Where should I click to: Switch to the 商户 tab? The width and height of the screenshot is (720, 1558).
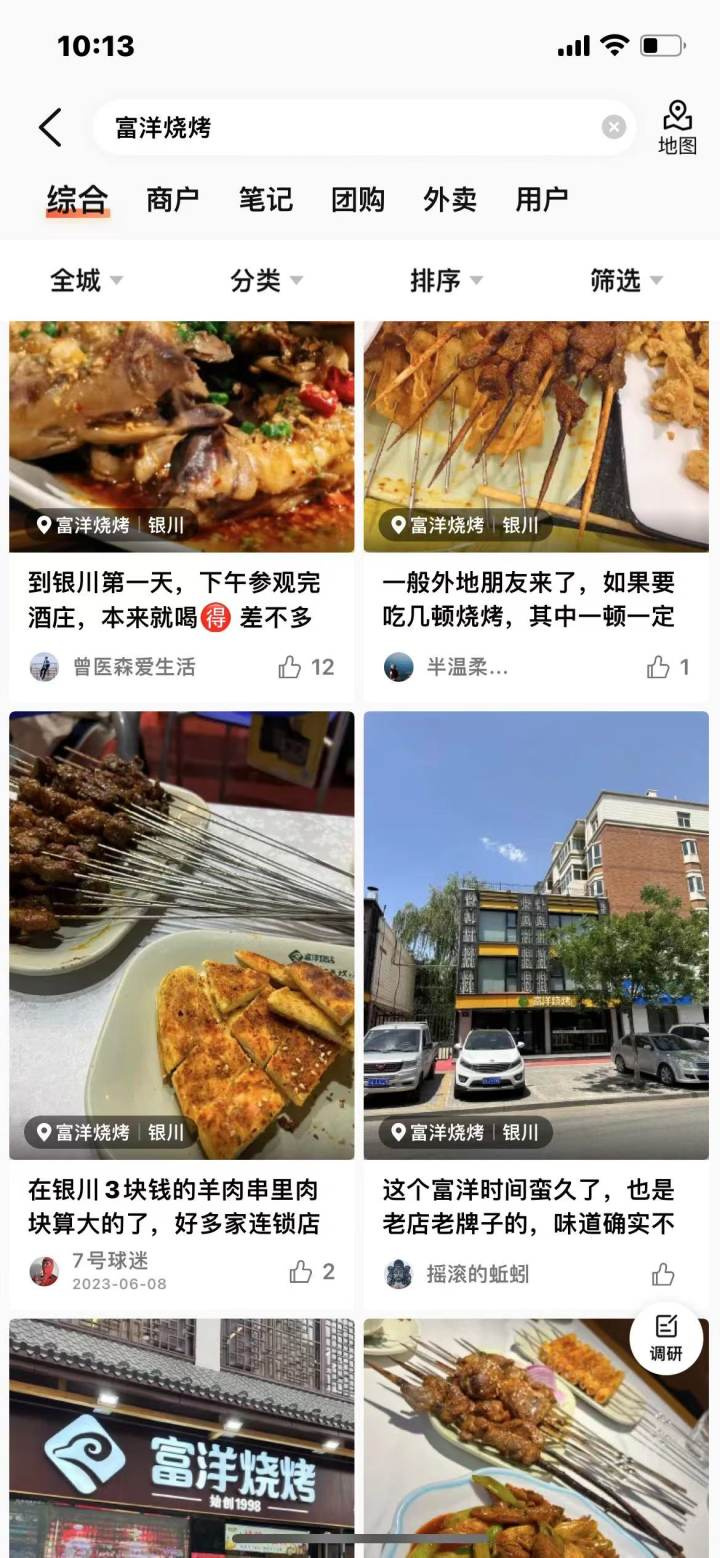(x=172, y=199)
